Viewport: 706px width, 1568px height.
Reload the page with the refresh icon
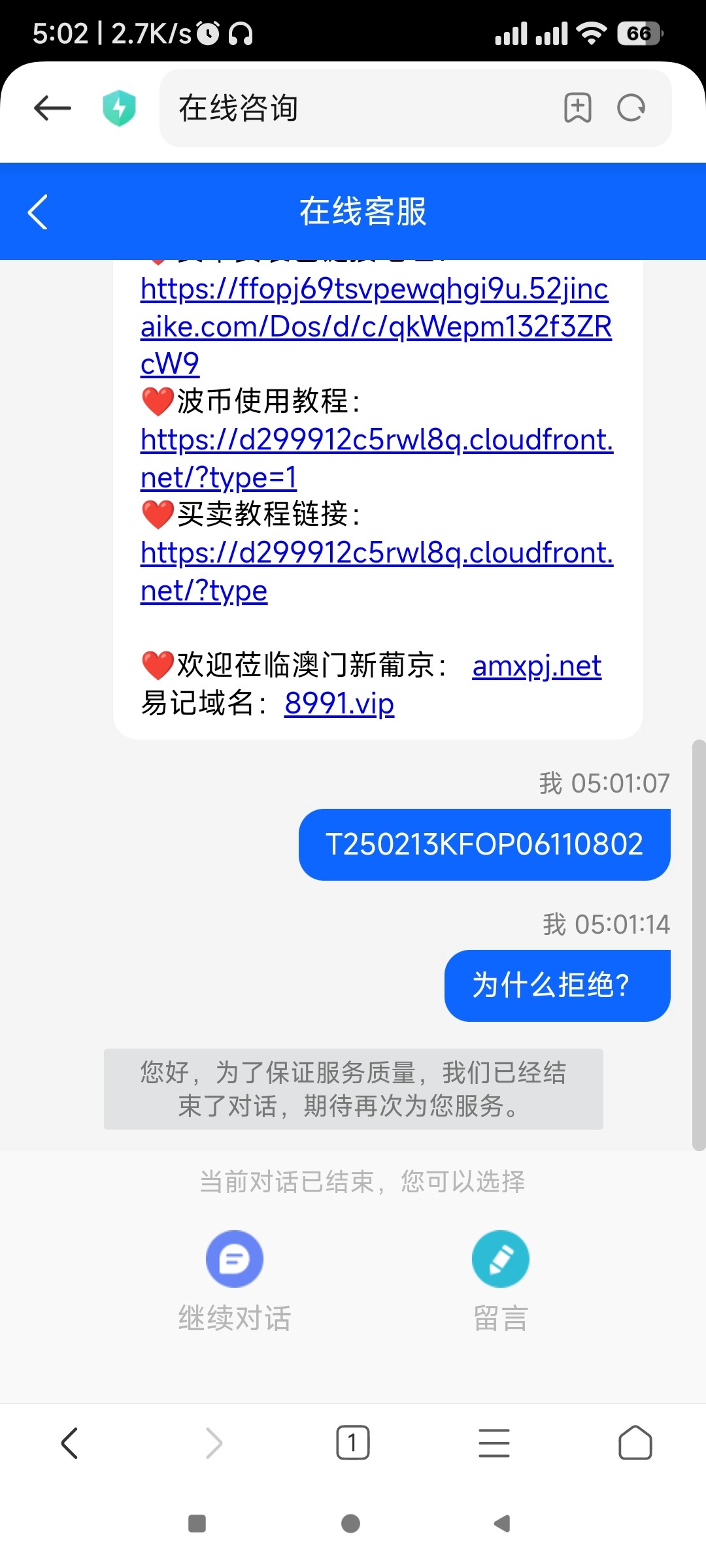click(631, 108)
